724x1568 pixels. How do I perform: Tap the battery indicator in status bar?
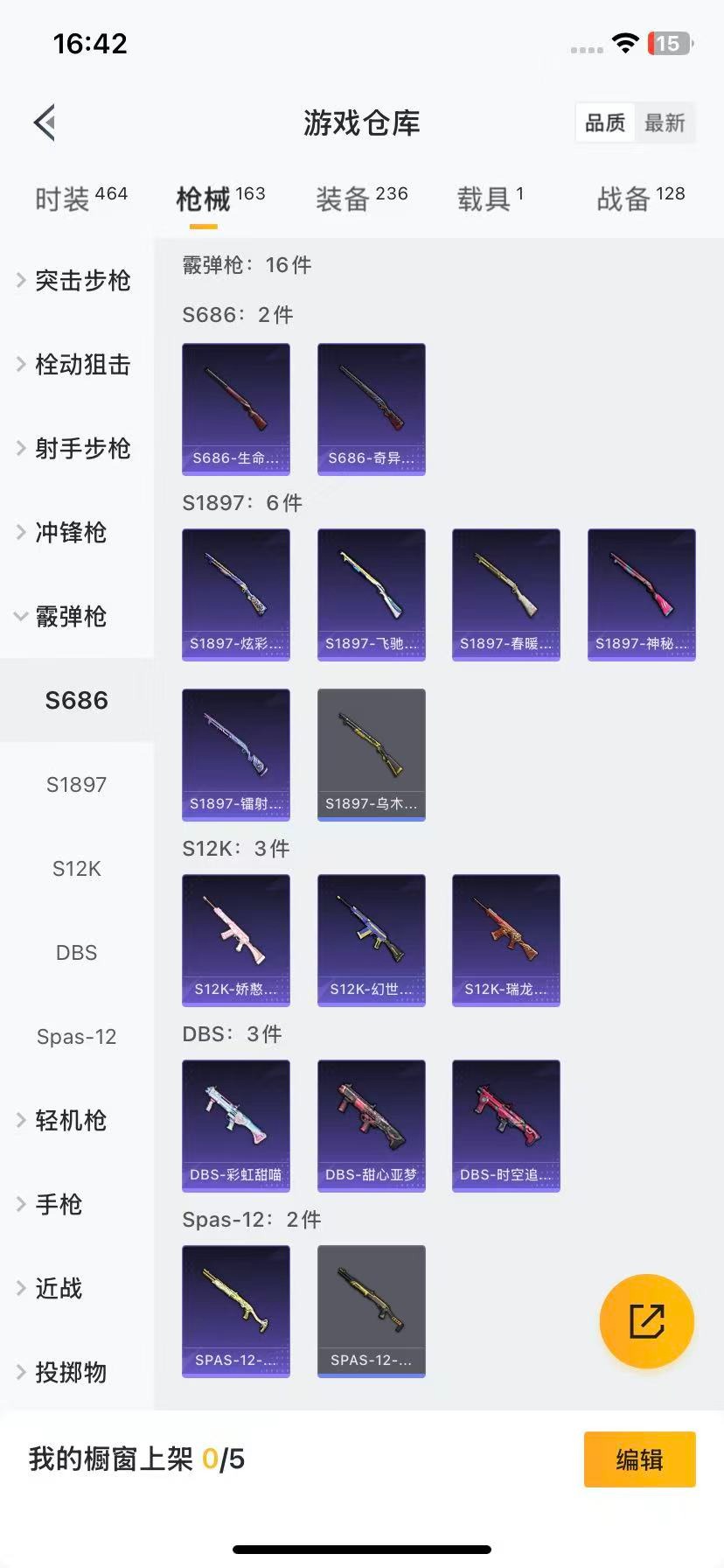tap(669, 45)
